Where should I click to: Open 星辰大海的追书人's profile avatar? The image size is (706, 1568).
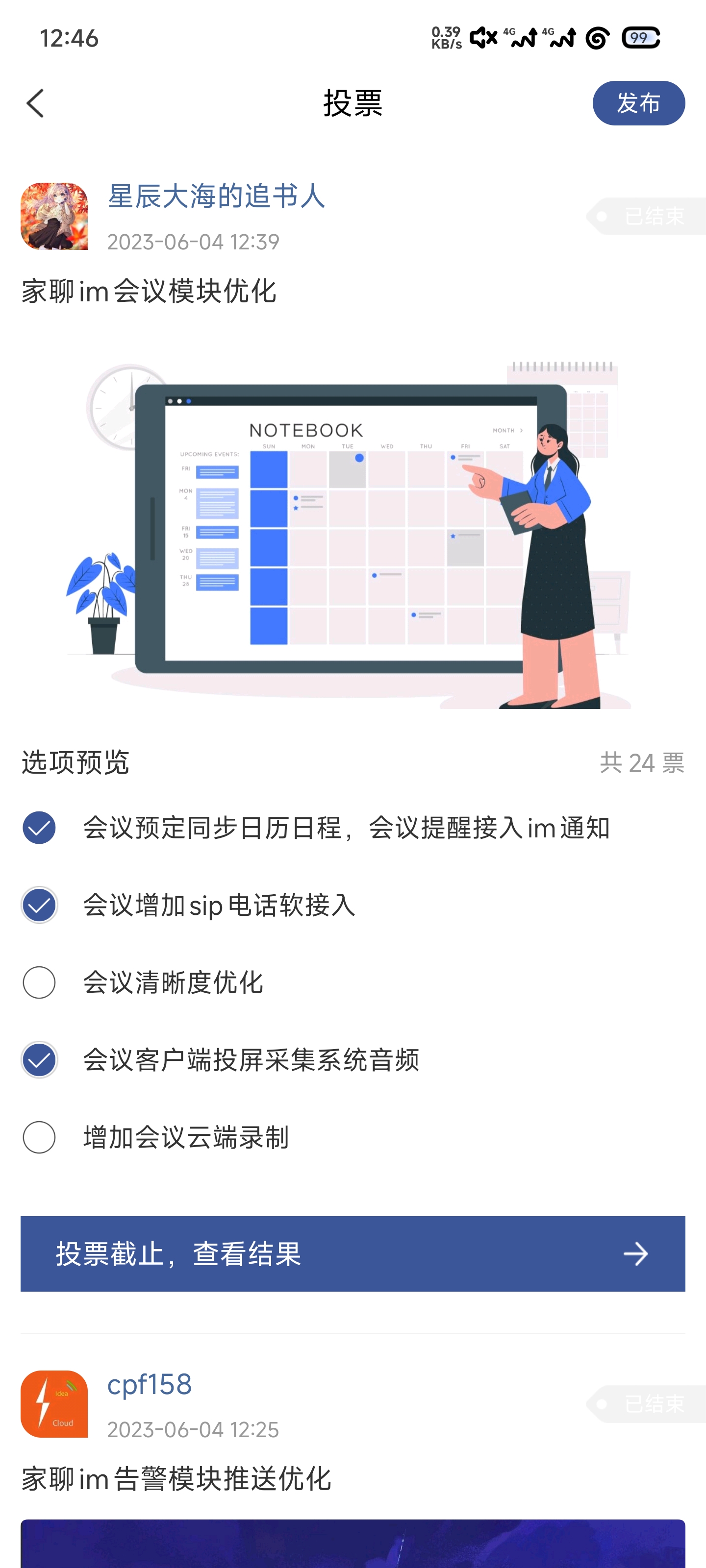[x=54, y=216]
